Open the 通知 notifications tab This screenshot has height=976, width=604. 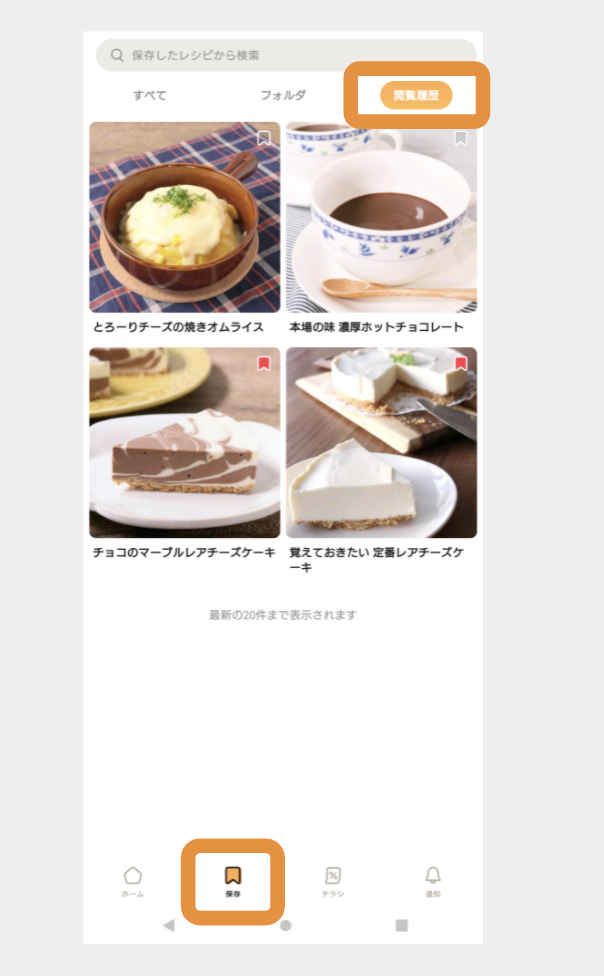point(433,881)
